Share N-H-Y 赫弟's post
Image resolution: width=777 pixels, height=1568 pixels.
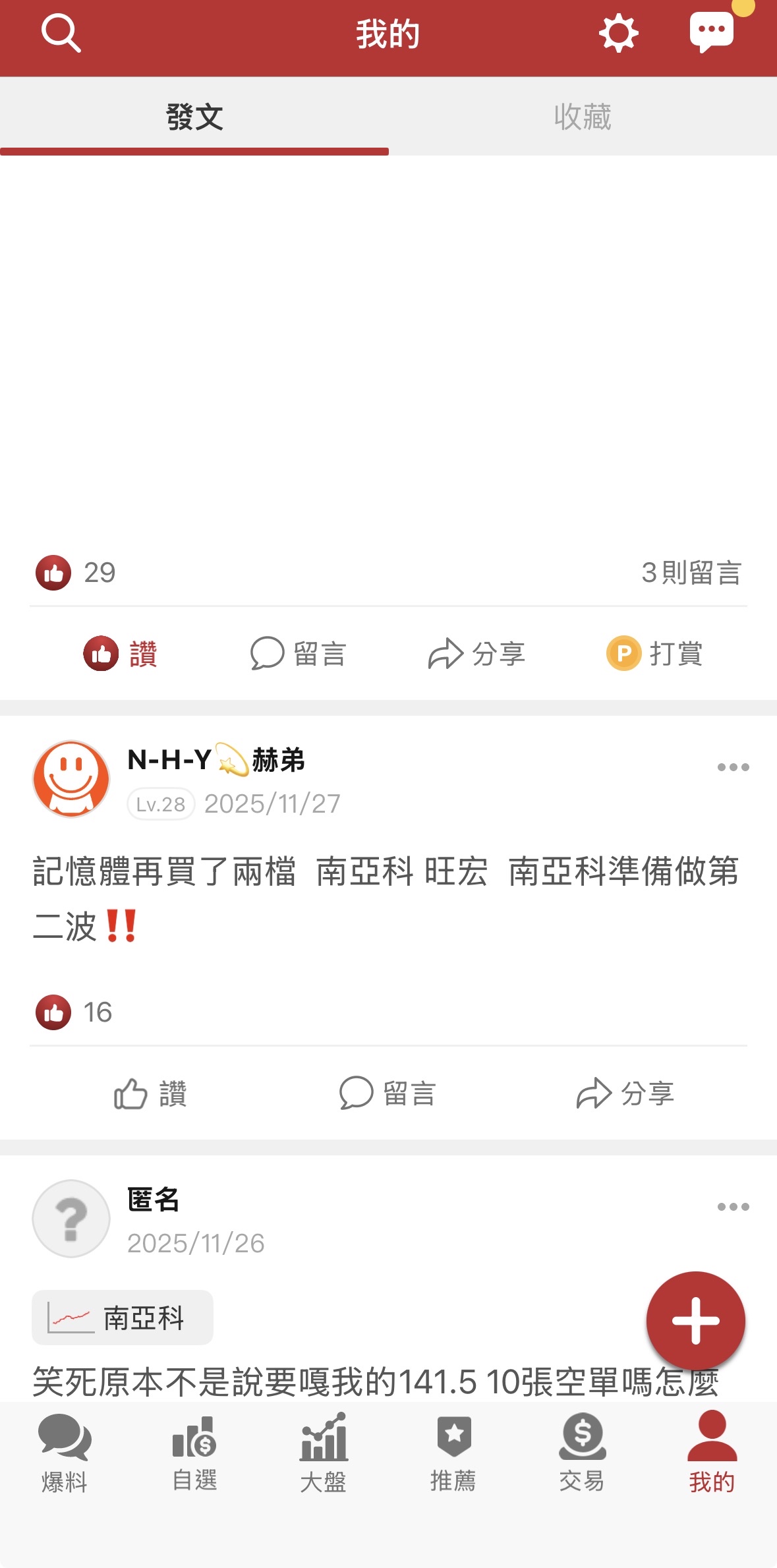coord(625,1094)
